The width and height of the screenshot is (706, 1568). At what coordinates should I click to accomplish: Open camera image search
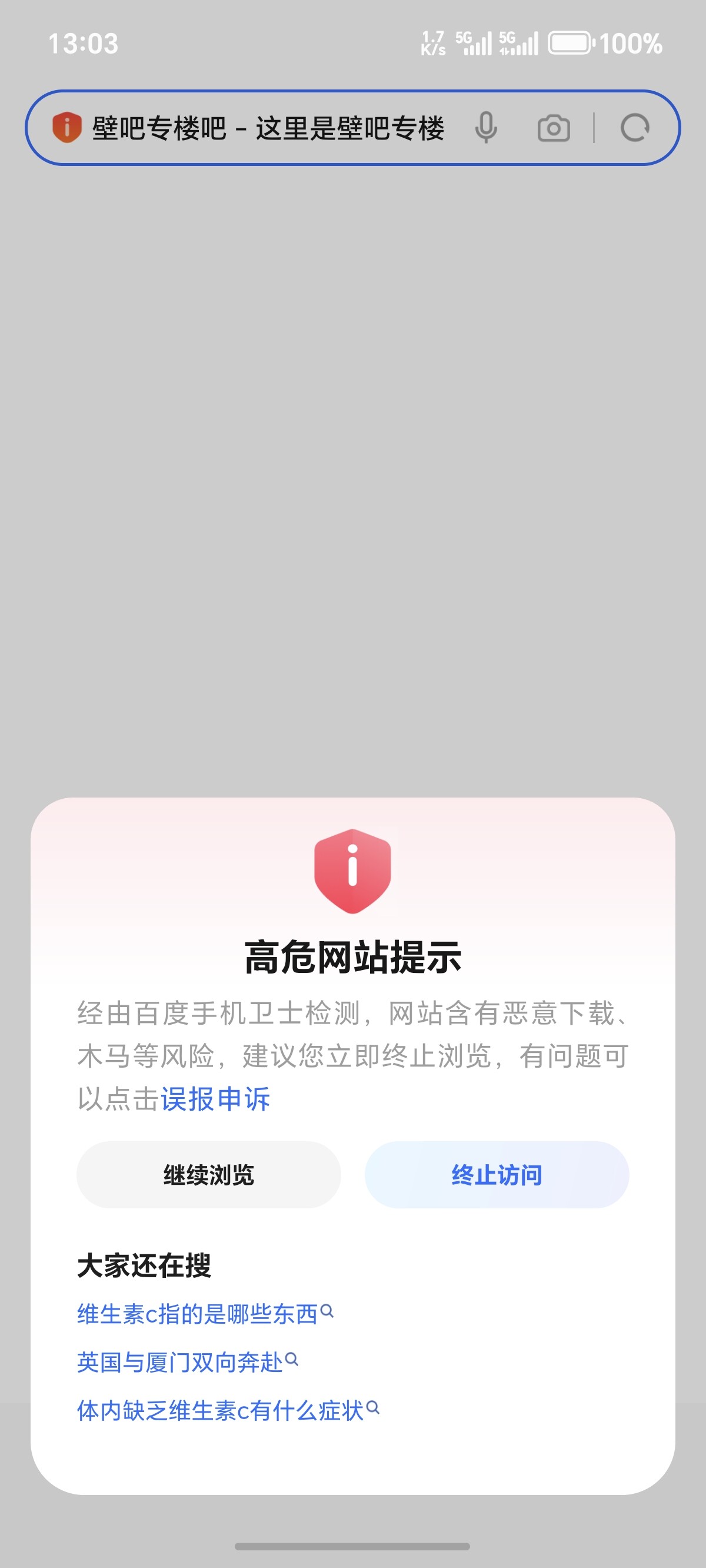tap(553, 128)
